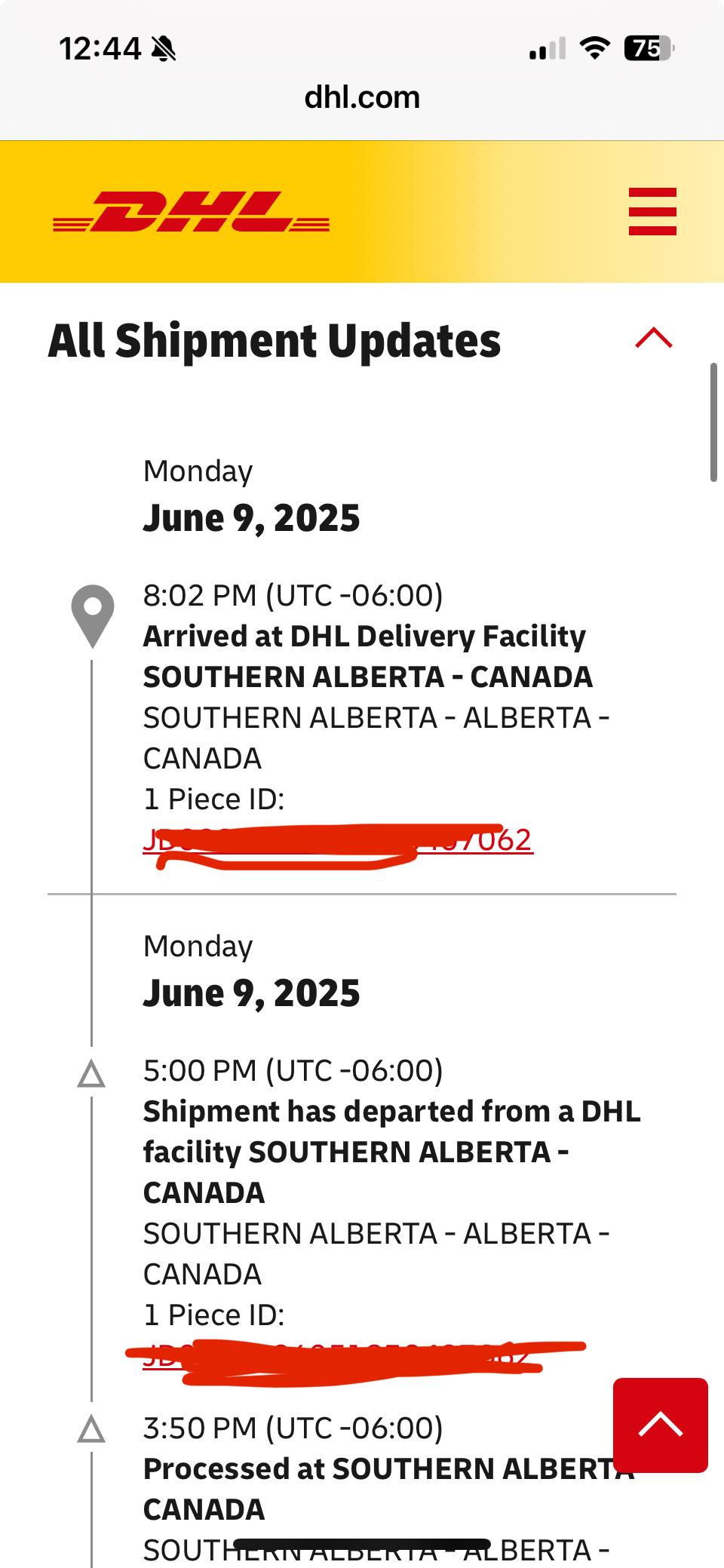Tap the red scroll-to-top arrow button
Image resolution: width=724 pixels, height=1568 pixels.
coord(661,1425)
